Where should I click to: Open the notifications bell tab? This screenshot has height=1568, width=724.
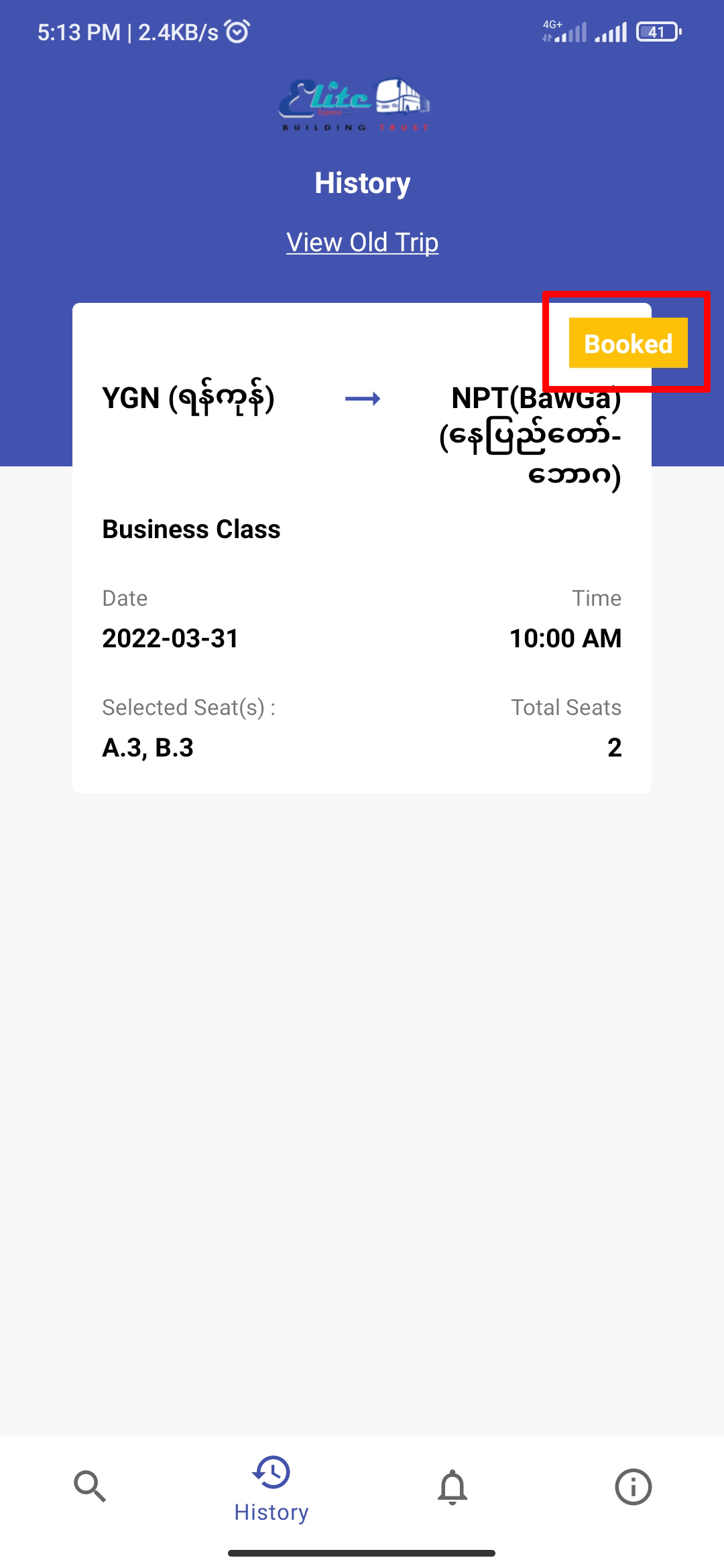pyautogui.click(x=452, y=1486)
